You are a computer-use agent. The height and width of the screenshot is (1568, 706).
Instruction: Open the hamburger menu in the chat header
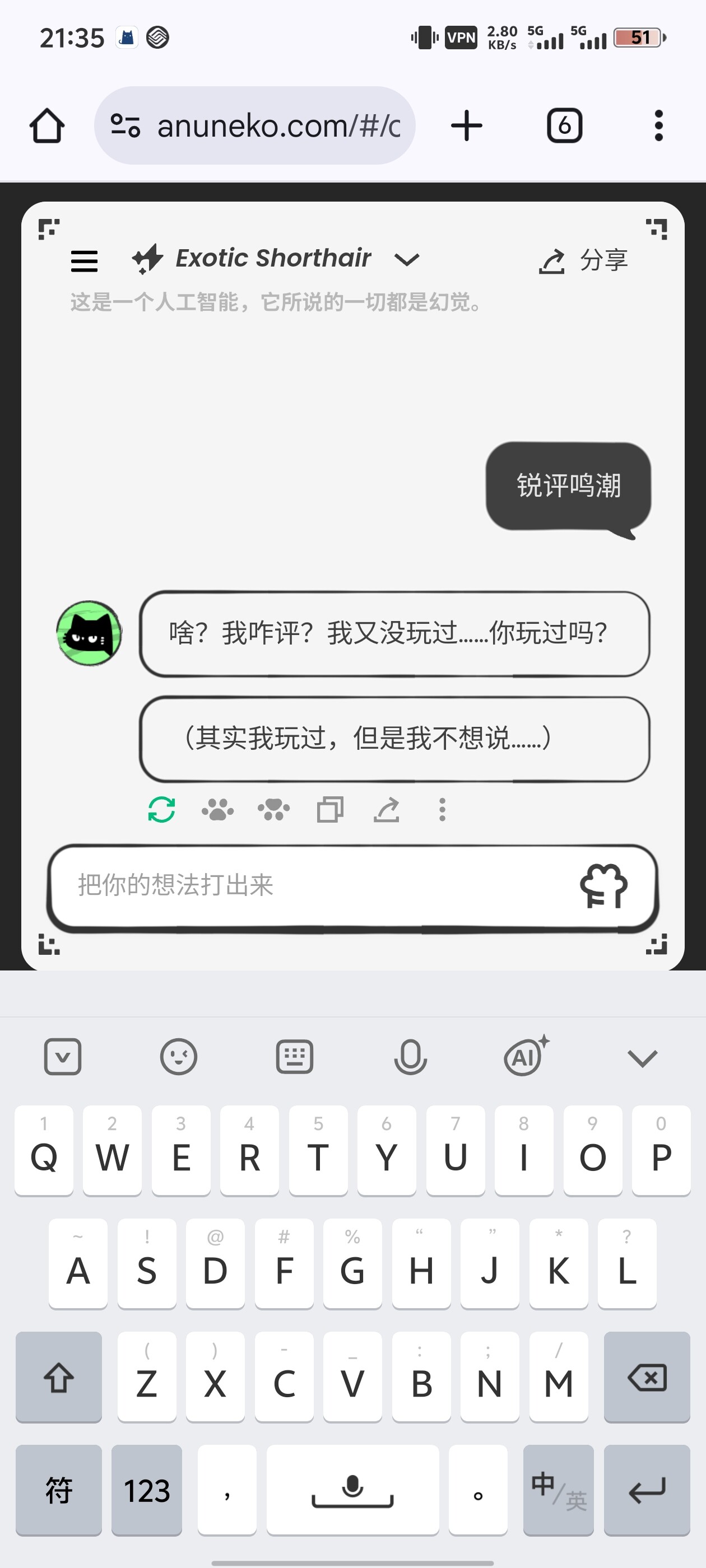tap(84, 261)
